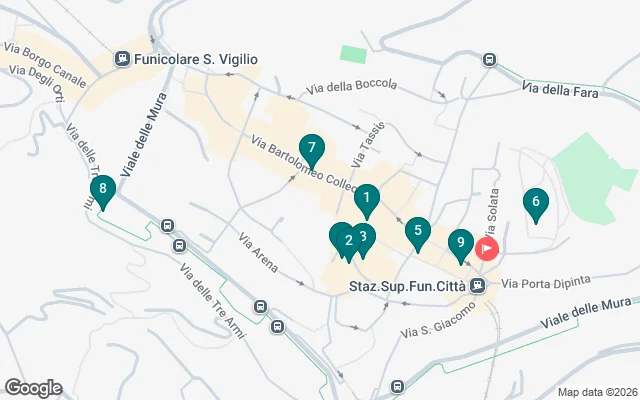Select map pin number 3

tap(364, 238)
